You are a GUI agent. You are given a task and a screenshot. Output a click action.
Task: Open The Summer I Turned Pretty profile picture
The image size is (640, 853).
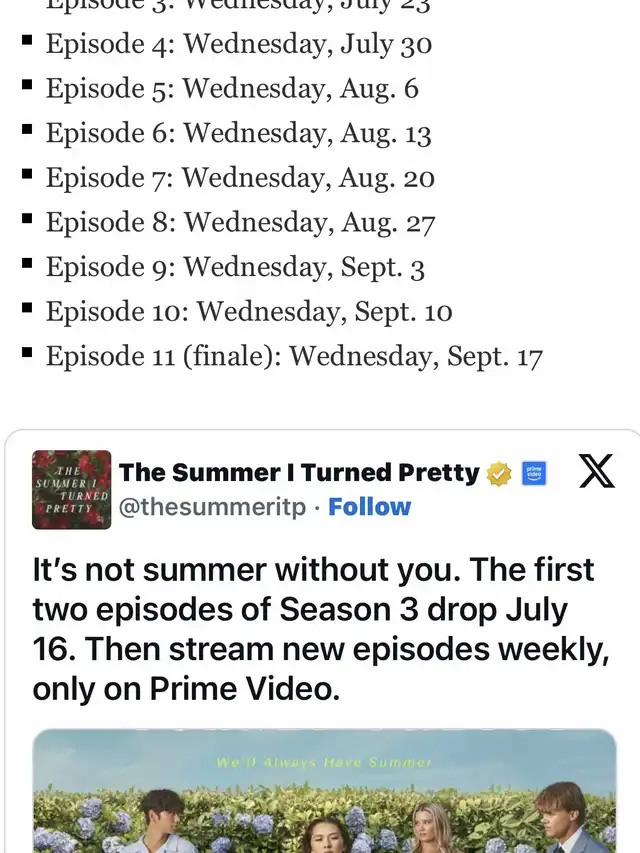(71, 490)
